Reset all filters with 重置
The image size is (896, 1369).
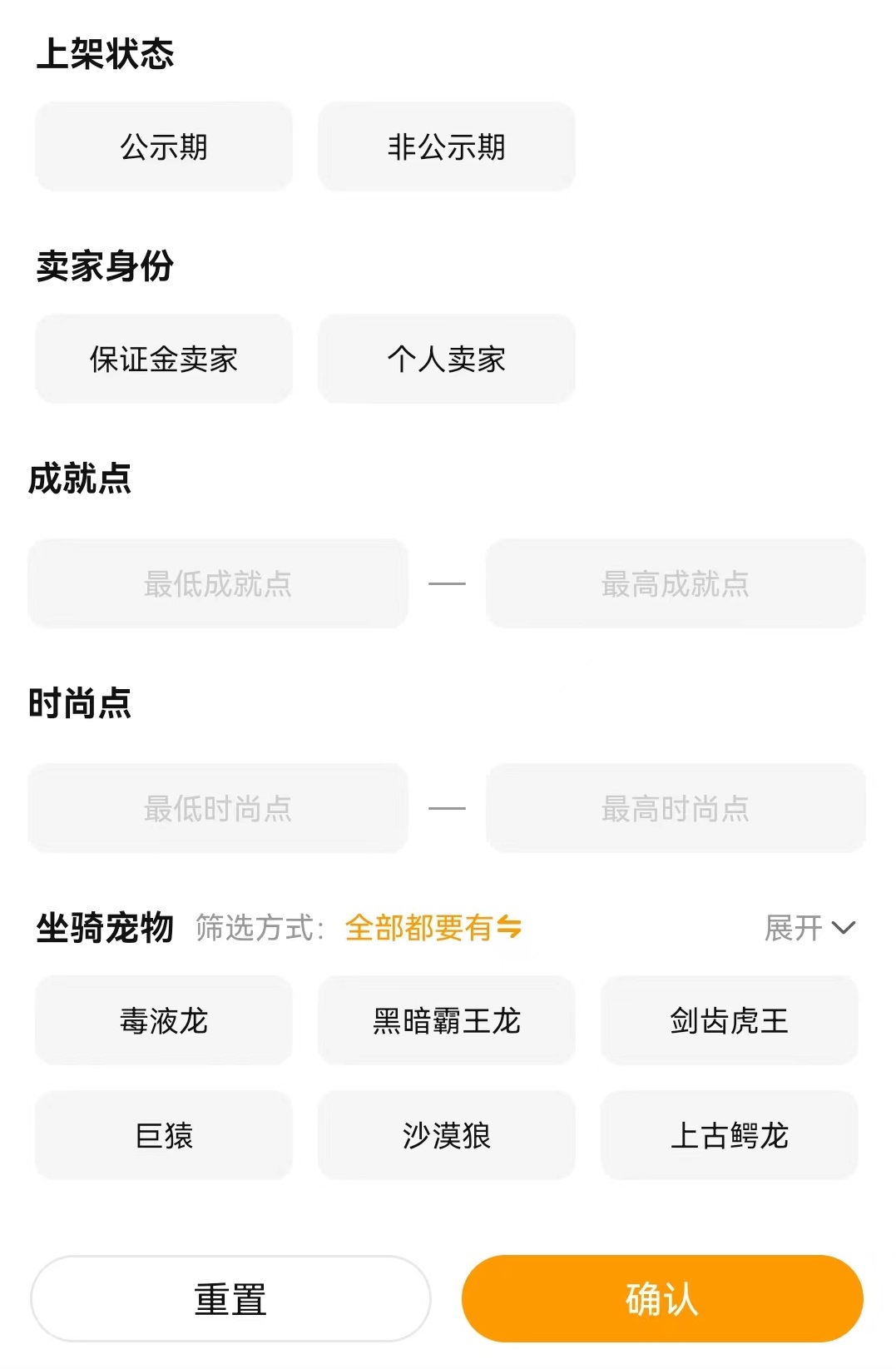pos(230,1298)
